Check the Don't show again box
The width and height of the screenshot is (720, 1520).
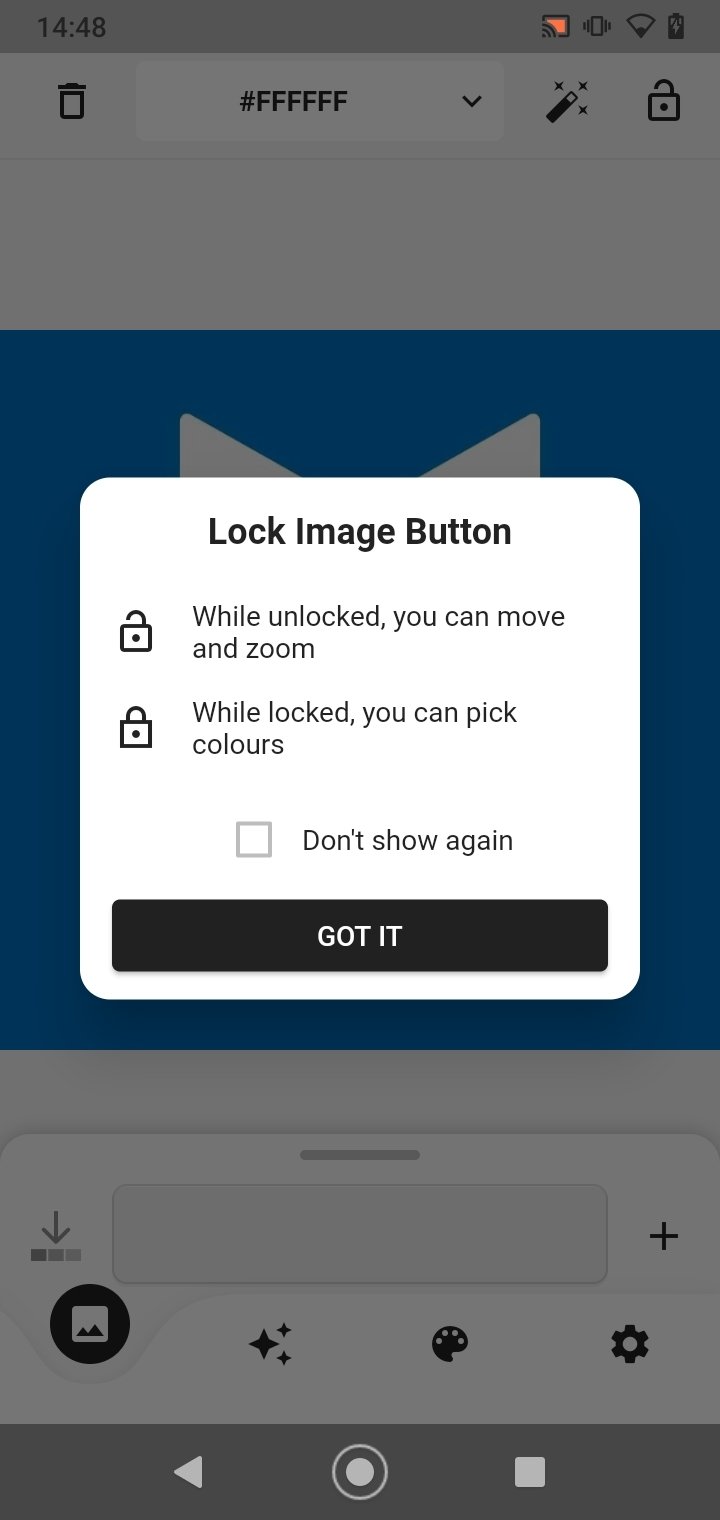click(254, 840)
